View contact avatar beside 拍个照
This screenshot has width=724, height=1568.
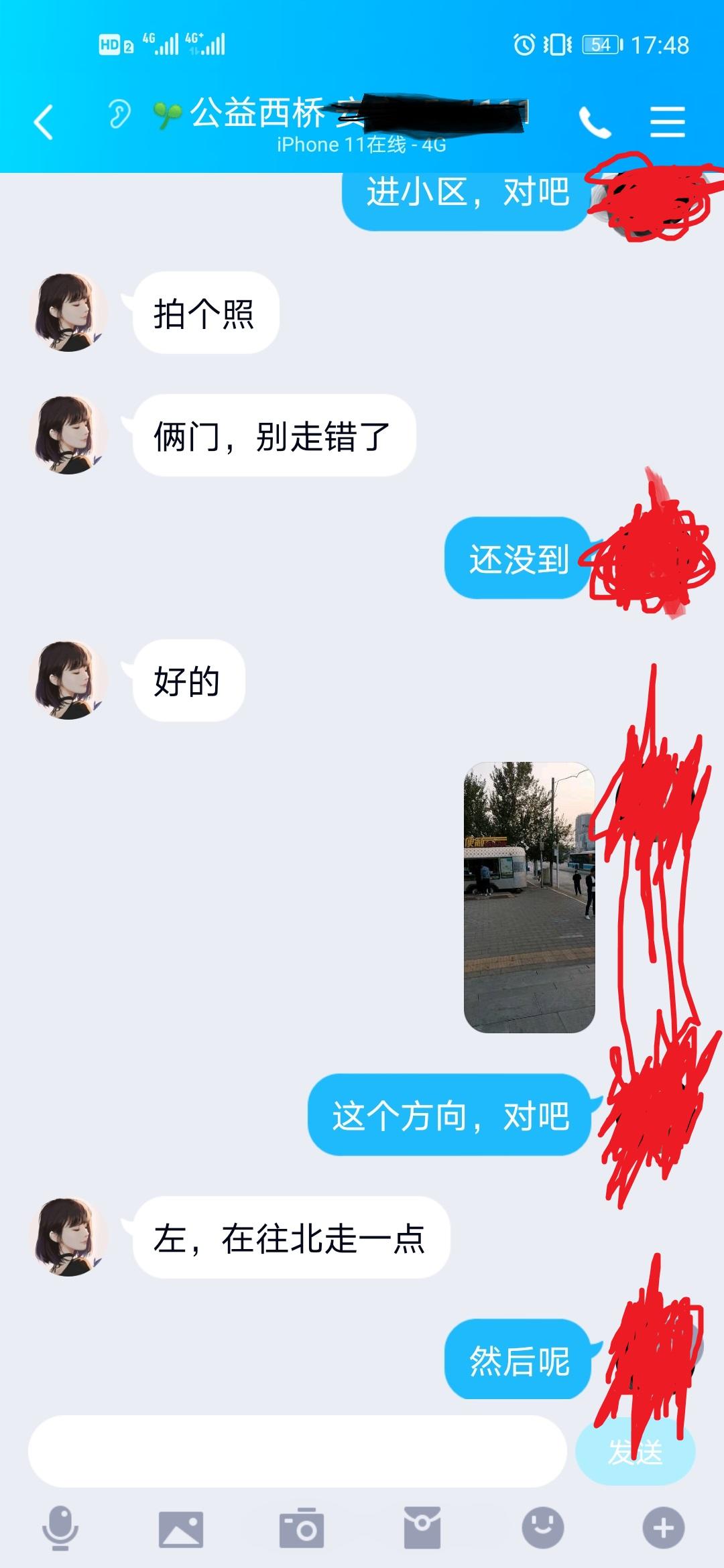(x=68, y=312)
